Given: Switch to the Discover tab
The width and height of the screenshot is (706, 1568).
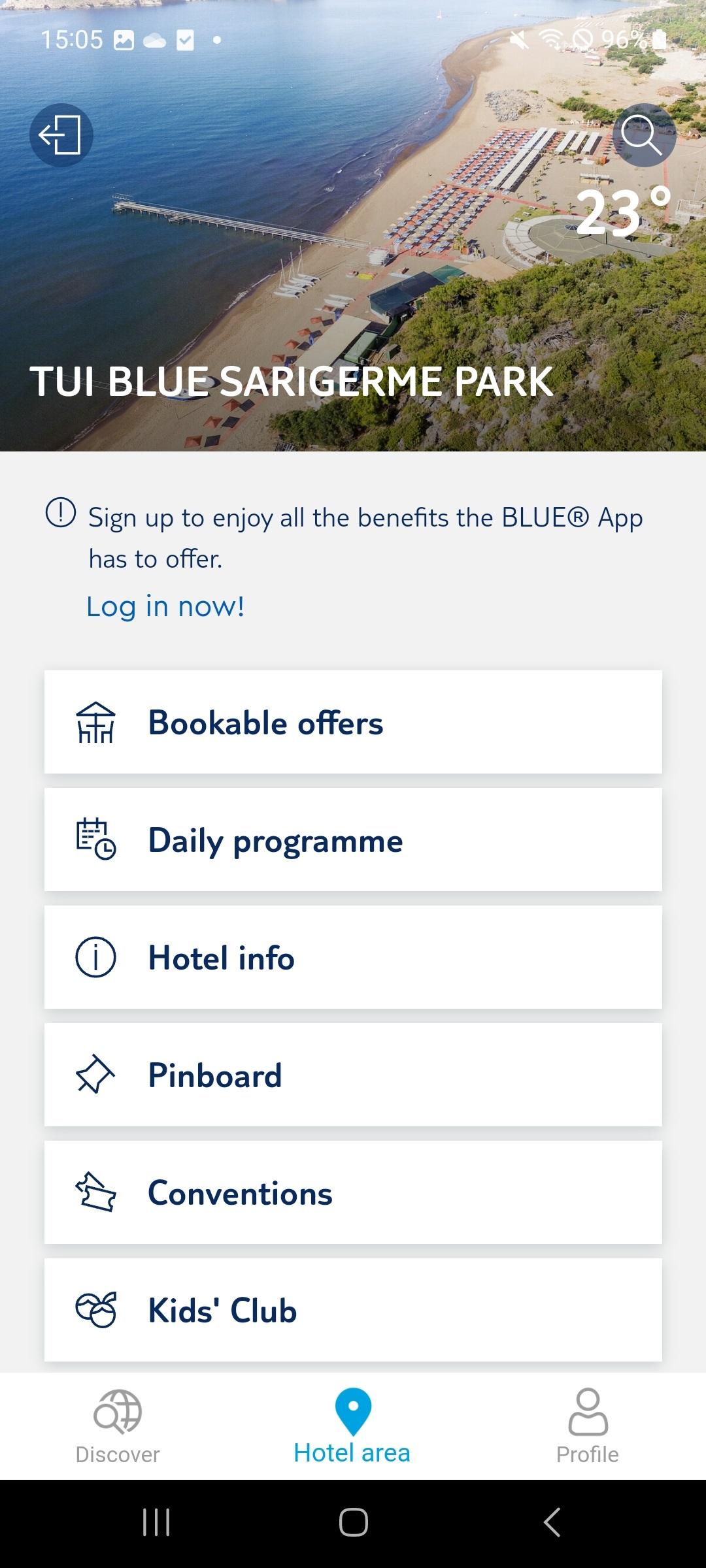Looking at the screenshot, I should pos(118,1426).
